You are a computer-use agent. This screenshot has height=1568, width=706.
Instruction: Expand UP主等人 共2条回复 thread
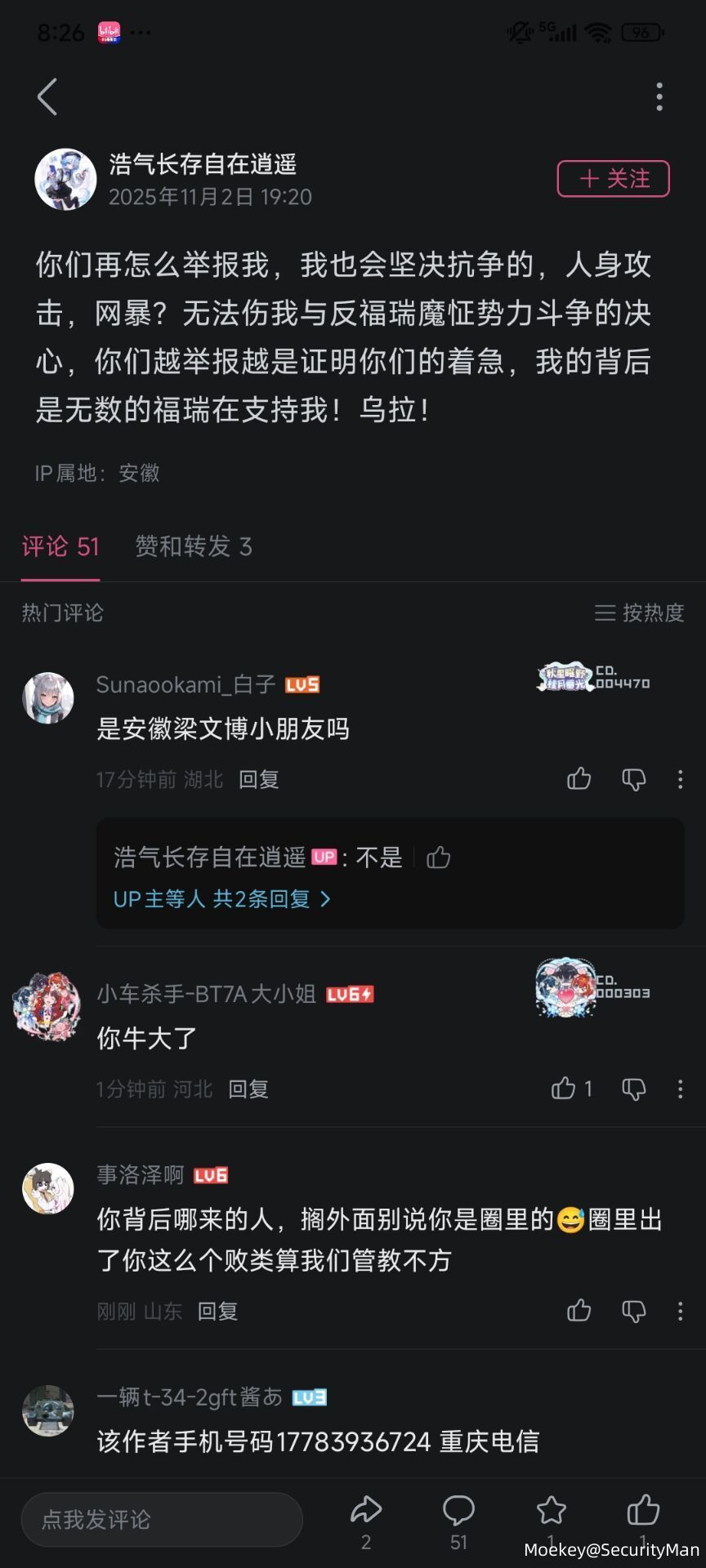(x=222, y=899)
